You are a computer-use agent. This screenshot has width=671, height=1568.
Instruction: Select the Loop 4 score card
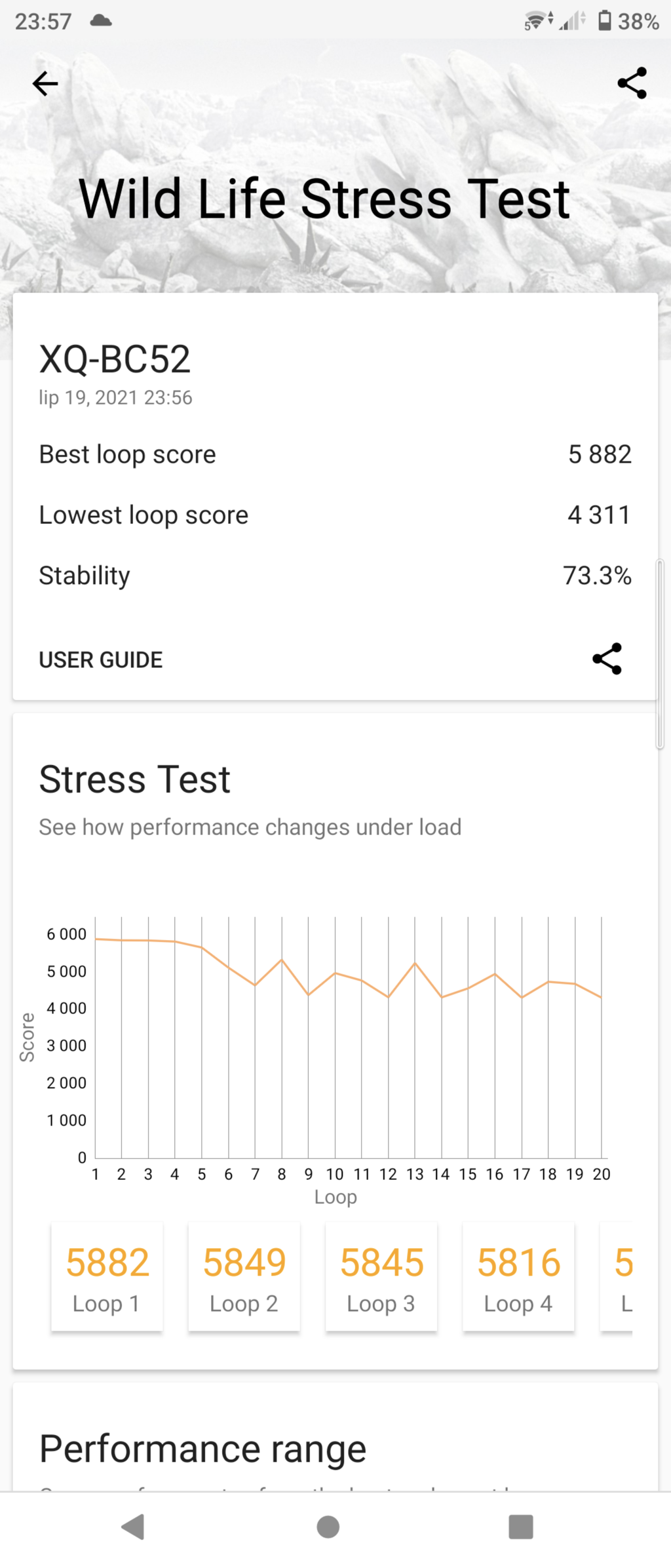coord(518,1277)
